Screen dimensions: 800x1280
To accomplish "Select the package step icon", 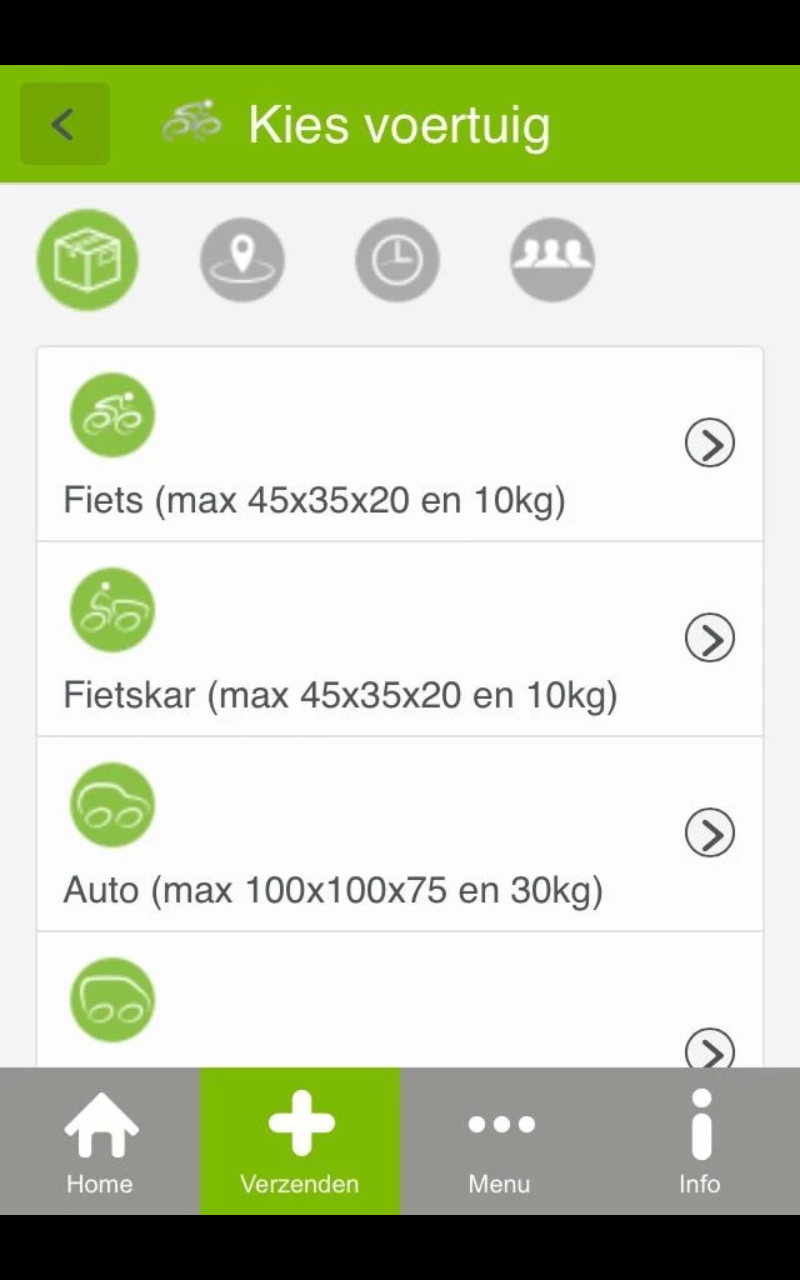I will 87,260.
